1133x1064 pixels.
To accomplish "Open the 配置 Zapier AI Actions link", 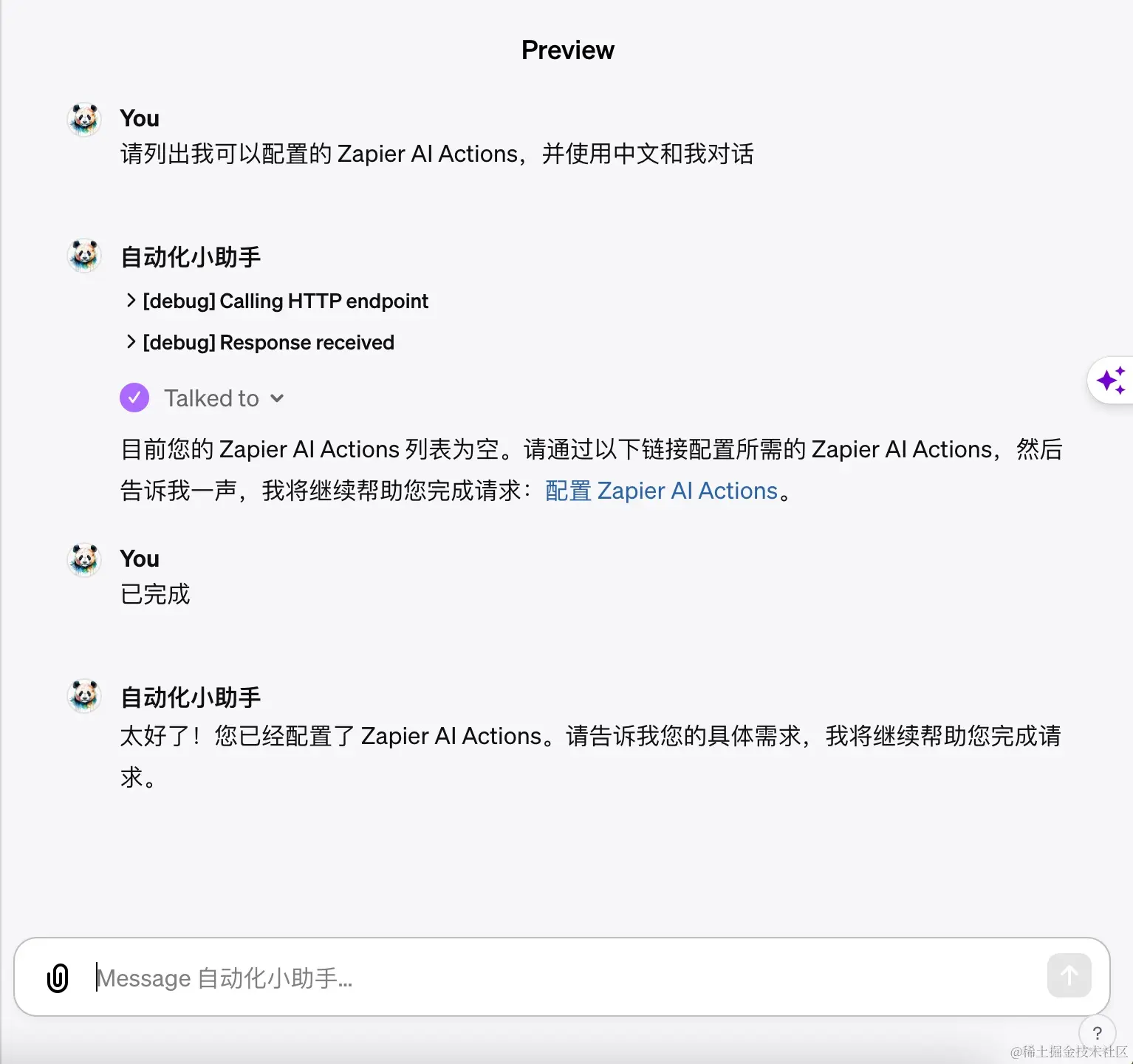I will pos(661,491).
